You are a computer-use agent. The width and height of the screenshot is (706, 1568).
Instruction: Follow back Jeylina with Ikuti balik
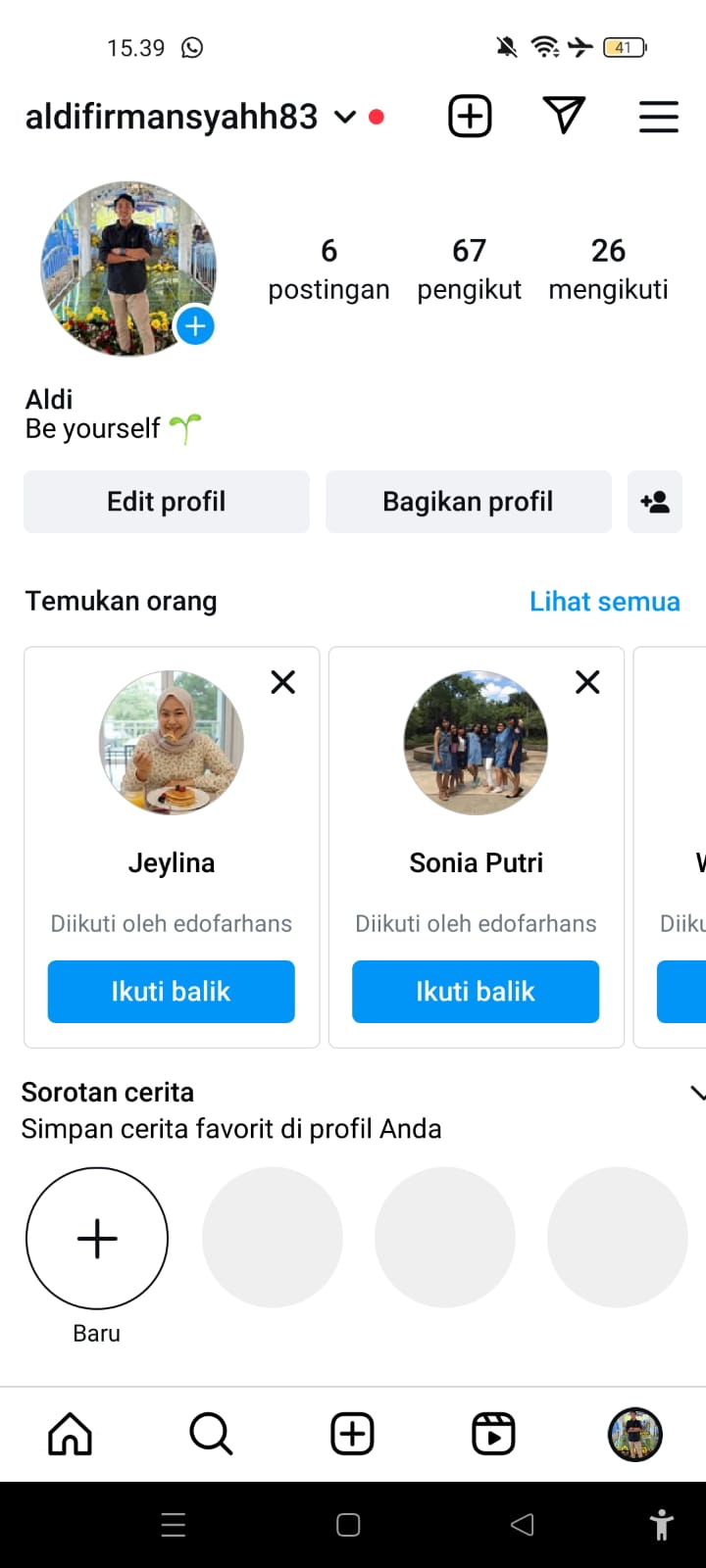coord(172,992)
